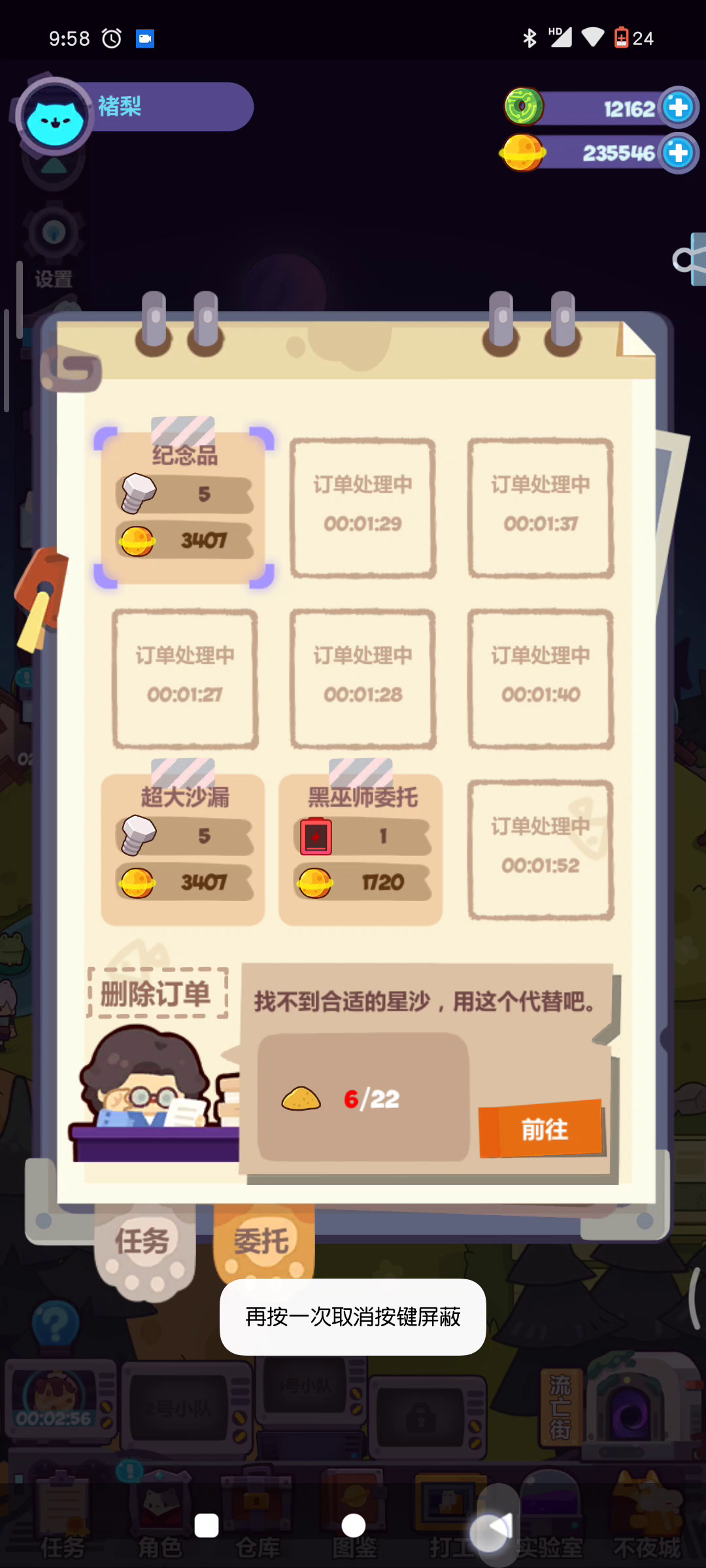Tap the order processing slot showing 00:01:29
Screen dimensions: 706x1568
tap(363, 508)
